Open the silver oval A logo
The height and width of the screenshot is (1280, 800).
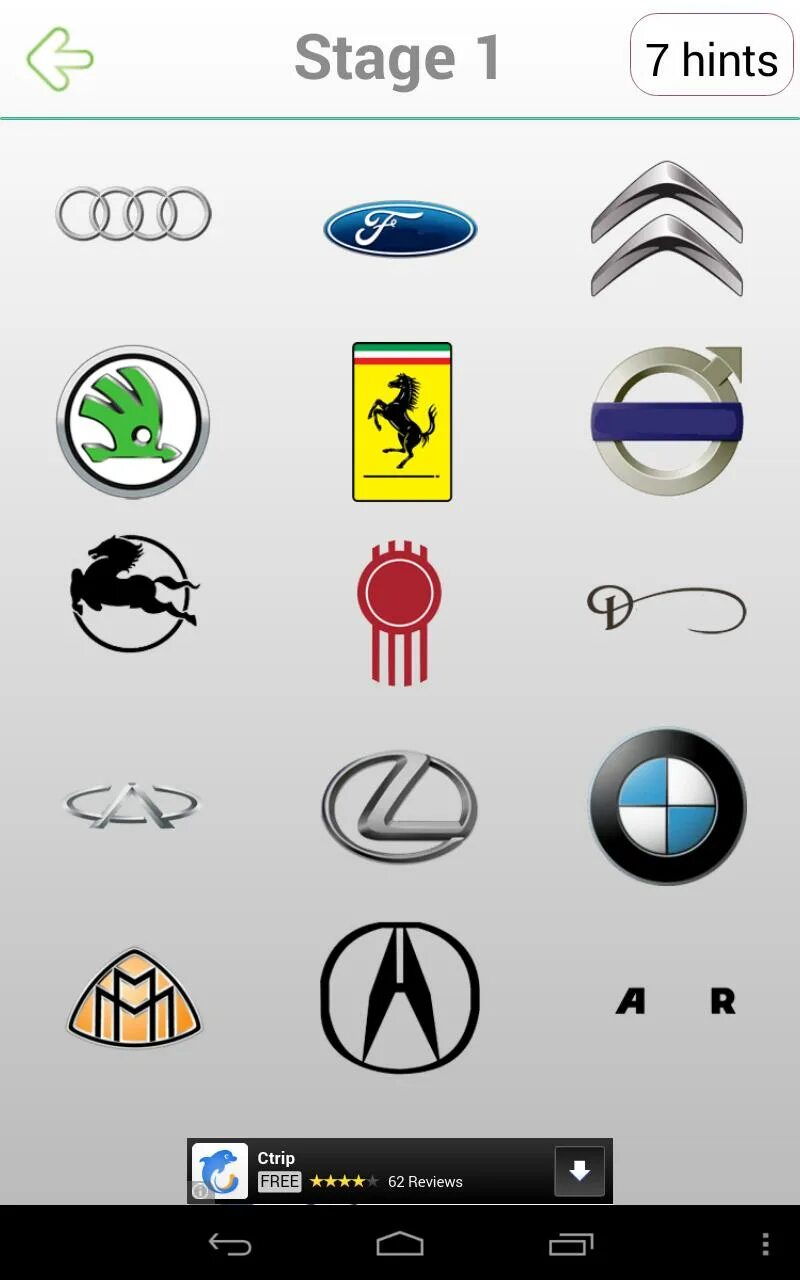pyautogui.click(x=132, y=805)
